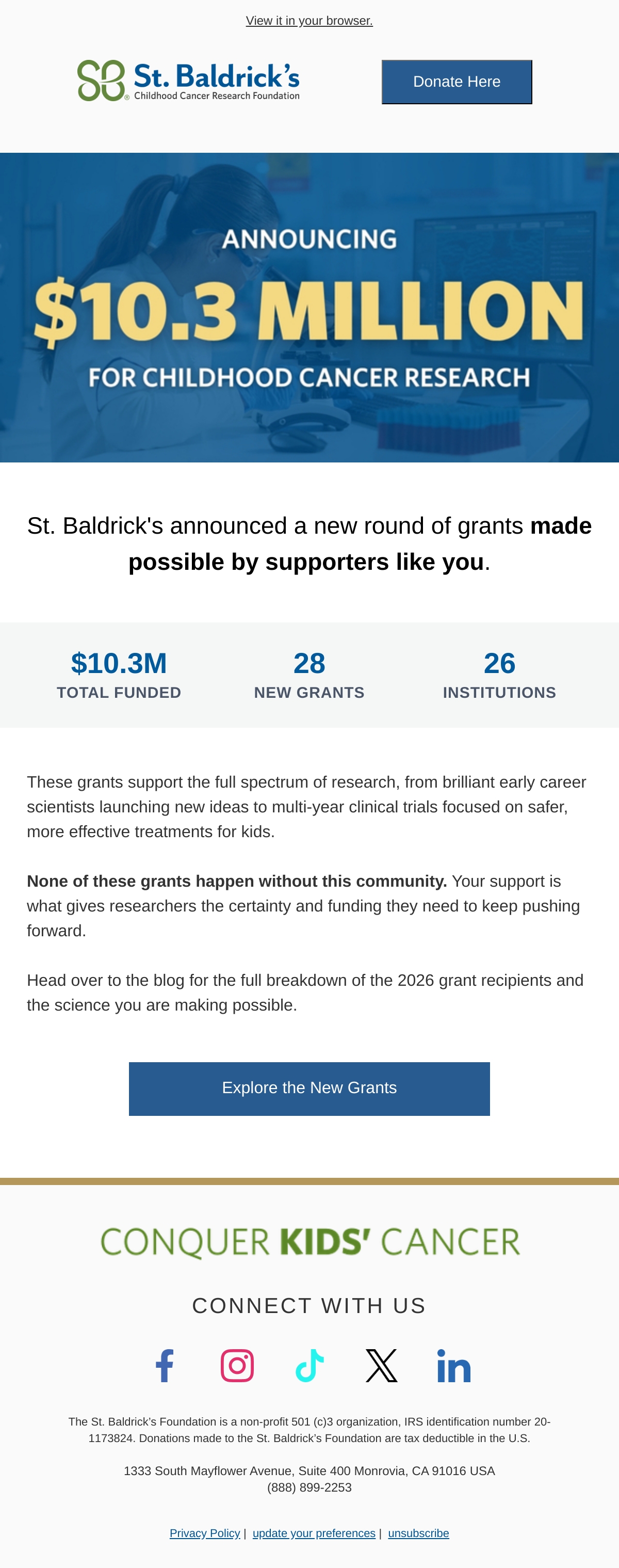This screenshot has width=619, height=1568.
Task: Tap Explore the New Grants button
Action: (309, 1089)
